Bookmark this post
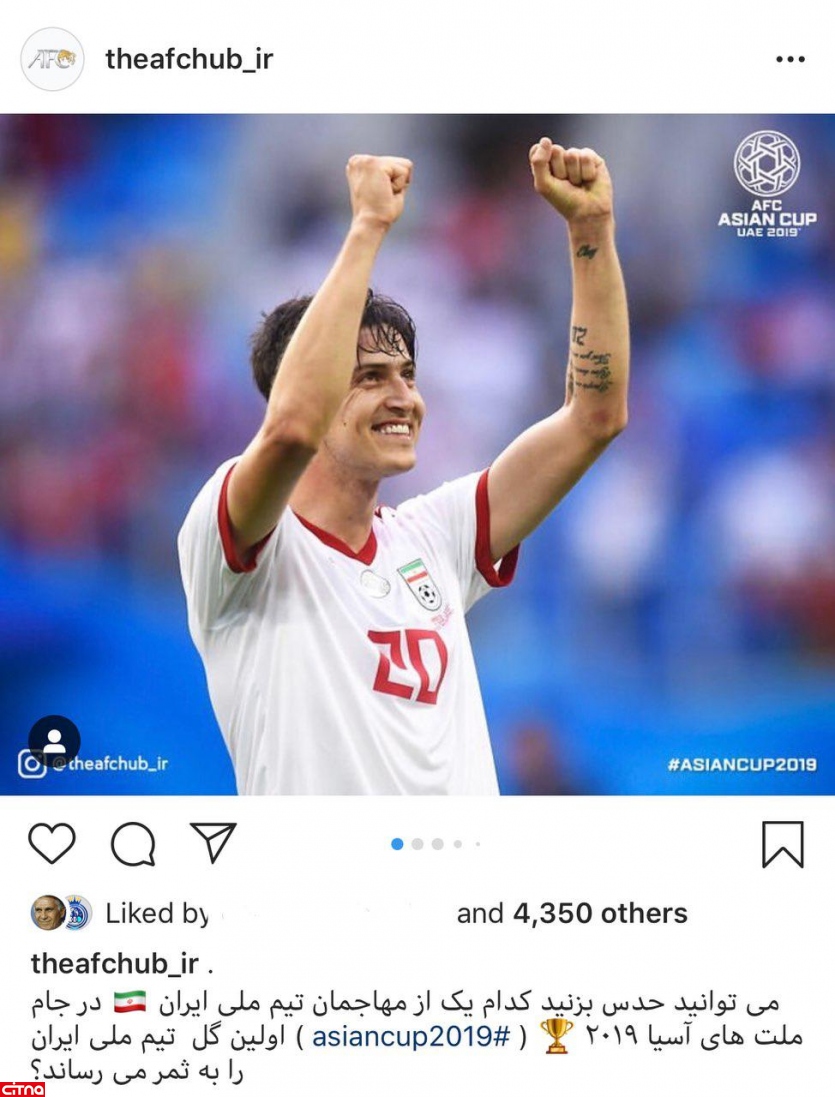The width and height of the screenshot is (835, 1097). click(x=782, y=844)
